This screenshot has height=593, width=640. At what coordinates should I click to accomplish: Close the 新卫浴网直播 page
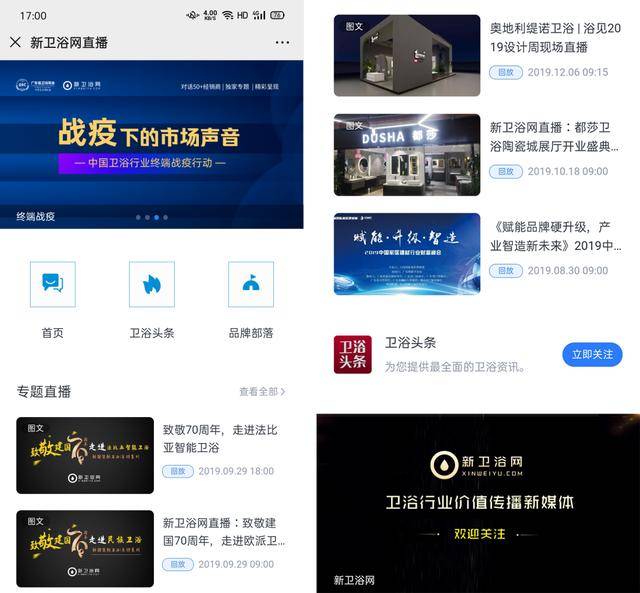click(x=15, y=43)
